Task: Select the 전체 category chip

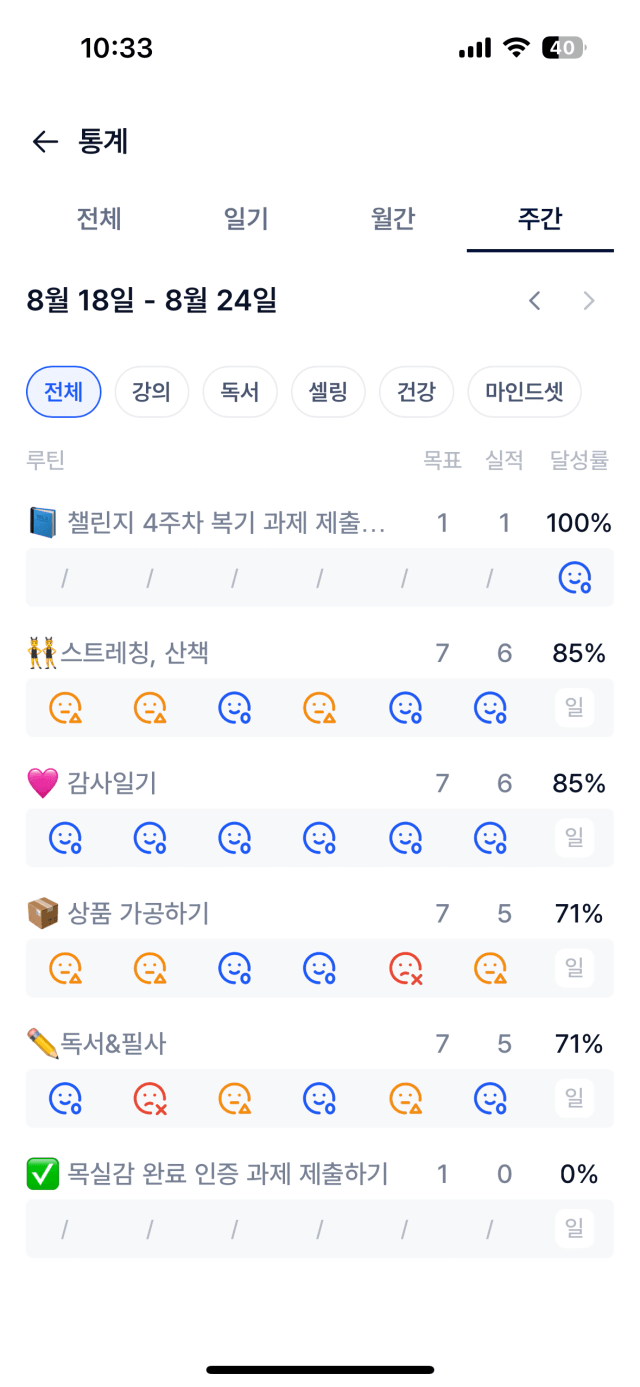Action: (64, 392)
